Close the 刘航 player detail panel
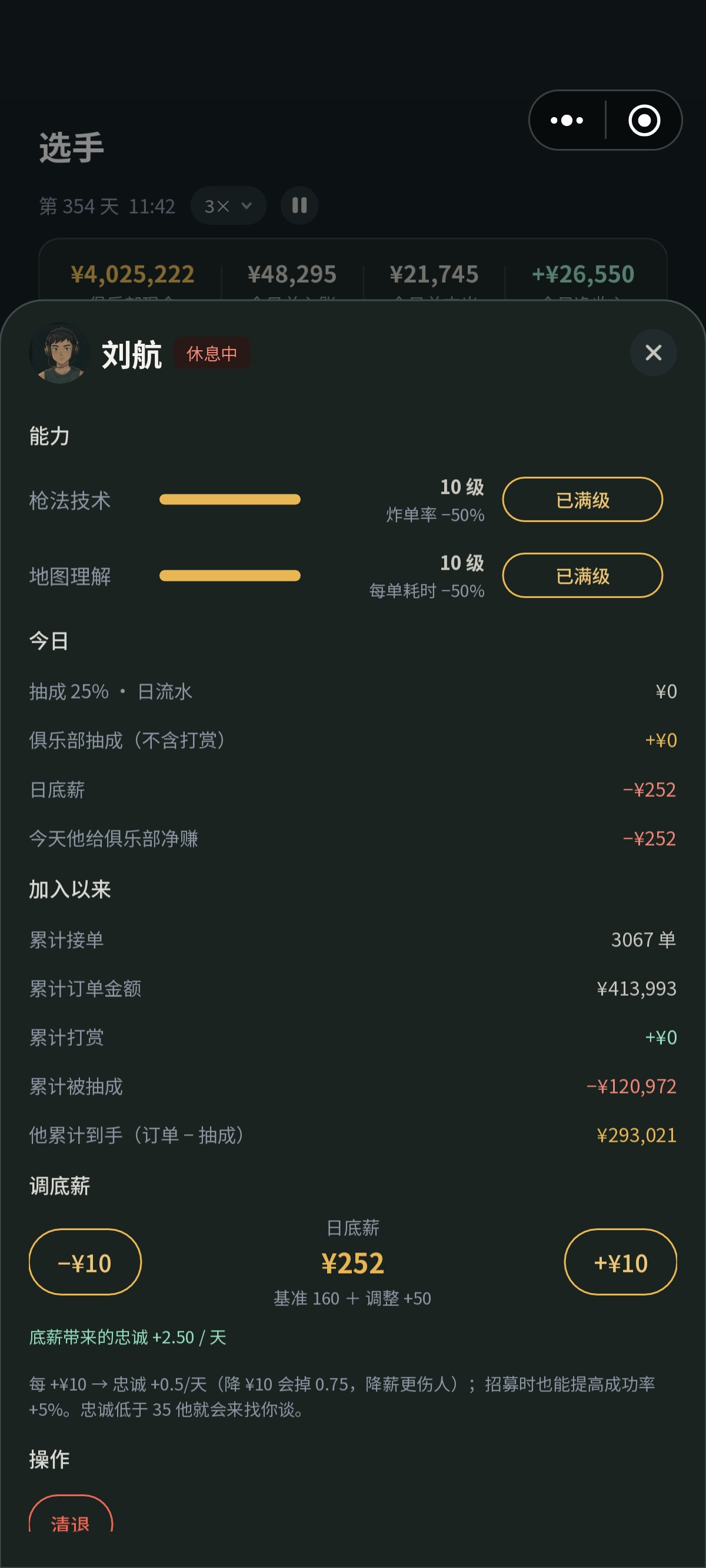Viewport: 706px width, 1568px height. (653, 353)
